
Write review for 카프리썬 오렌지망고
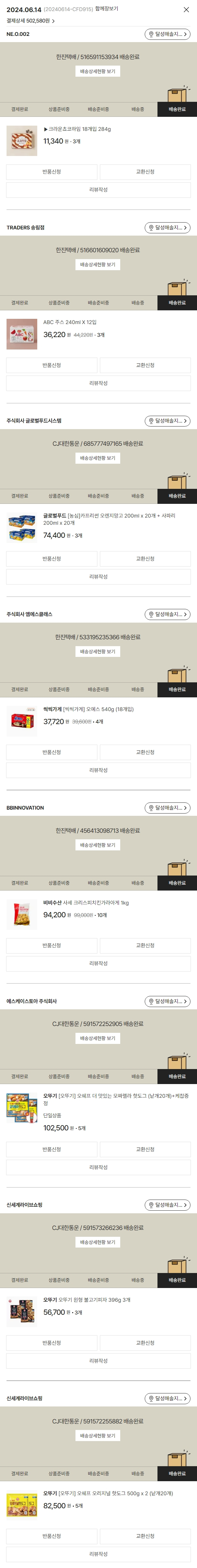click(98, 576)
